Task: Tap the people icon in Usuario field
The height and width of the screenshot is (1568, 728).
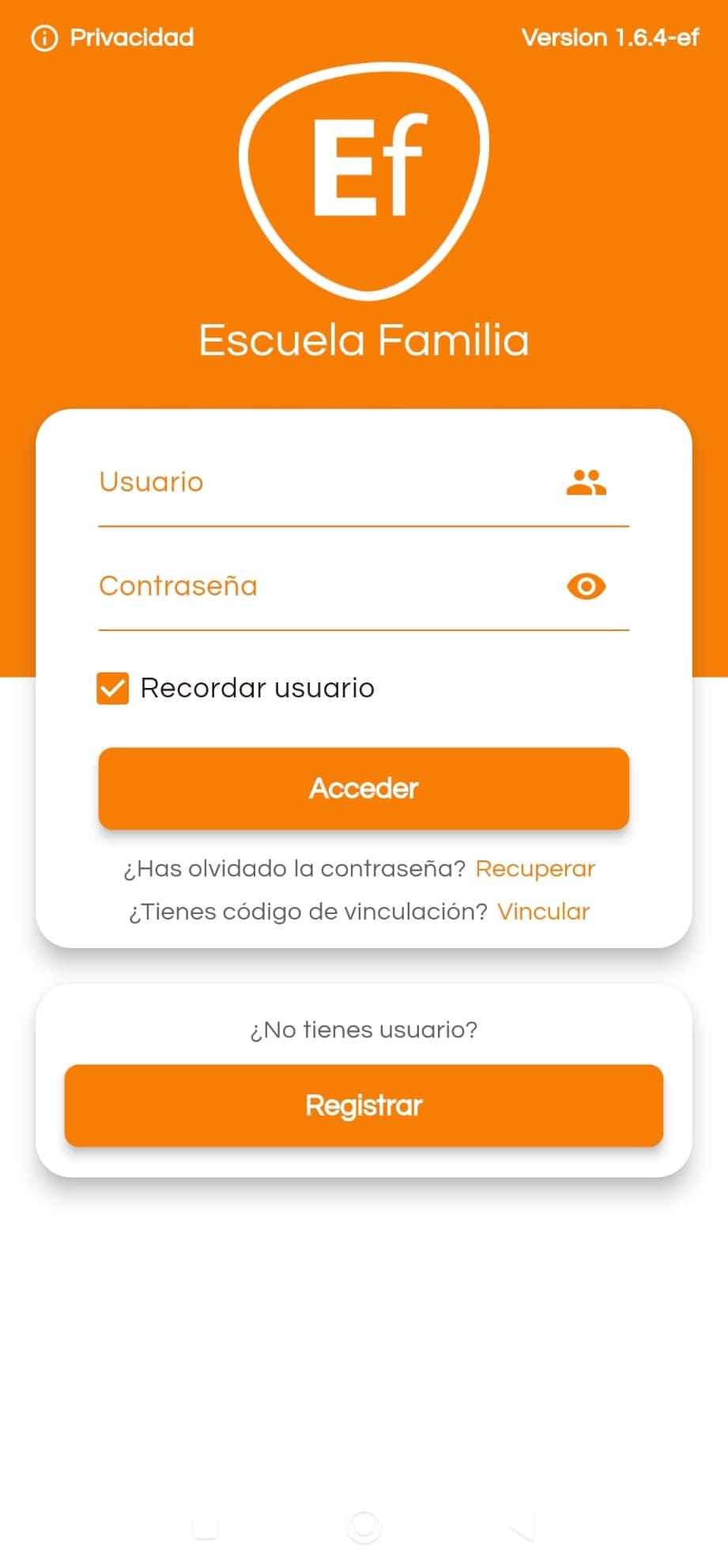Action: click(x=586, y=482)
